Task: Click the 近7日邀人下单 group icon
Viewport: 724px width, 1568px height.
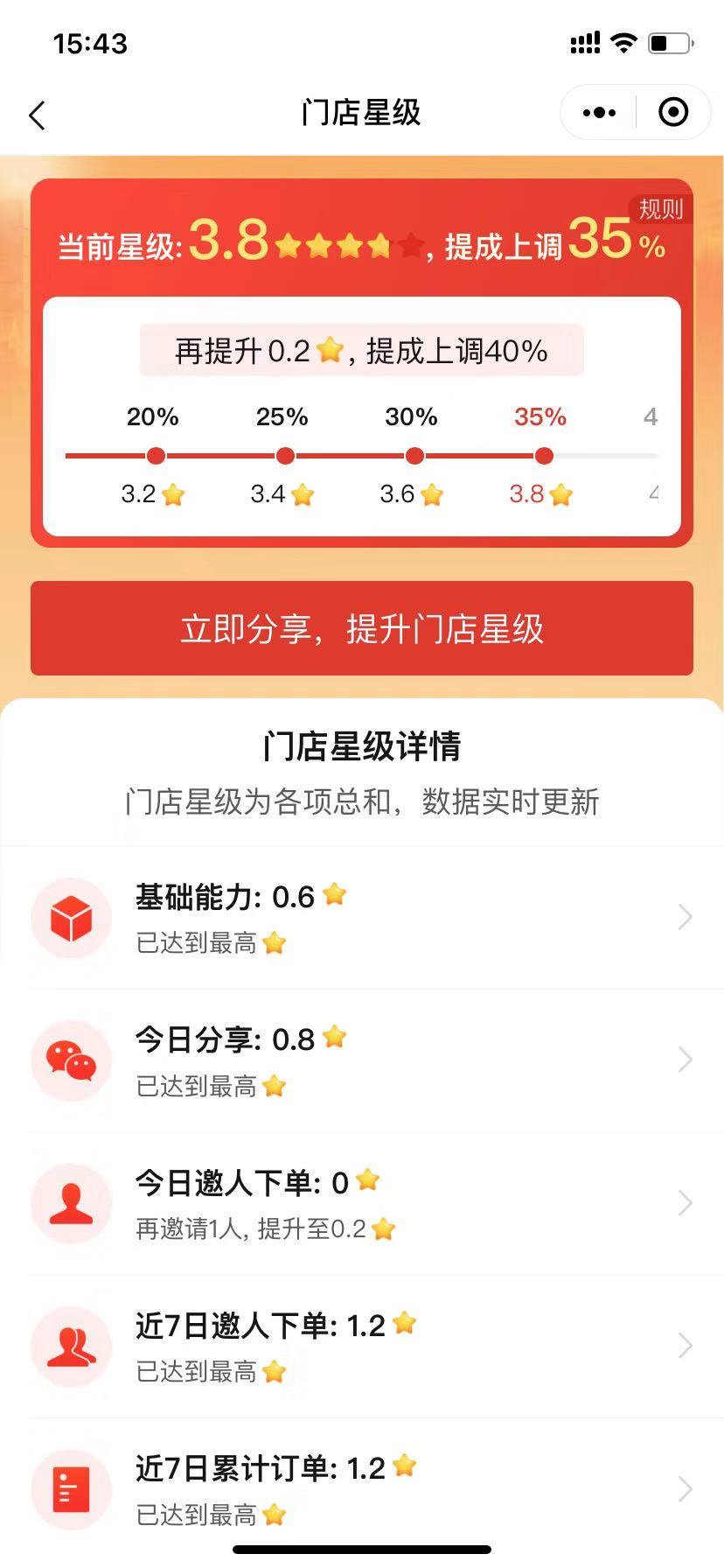Action: click(71, 1347)
